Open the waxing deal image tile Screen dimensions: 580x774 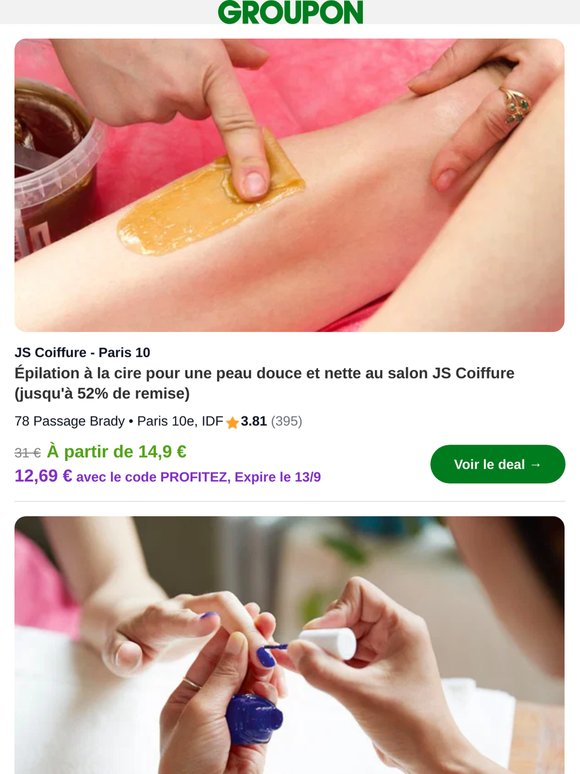pyautogui.click(x=289, y=185)
